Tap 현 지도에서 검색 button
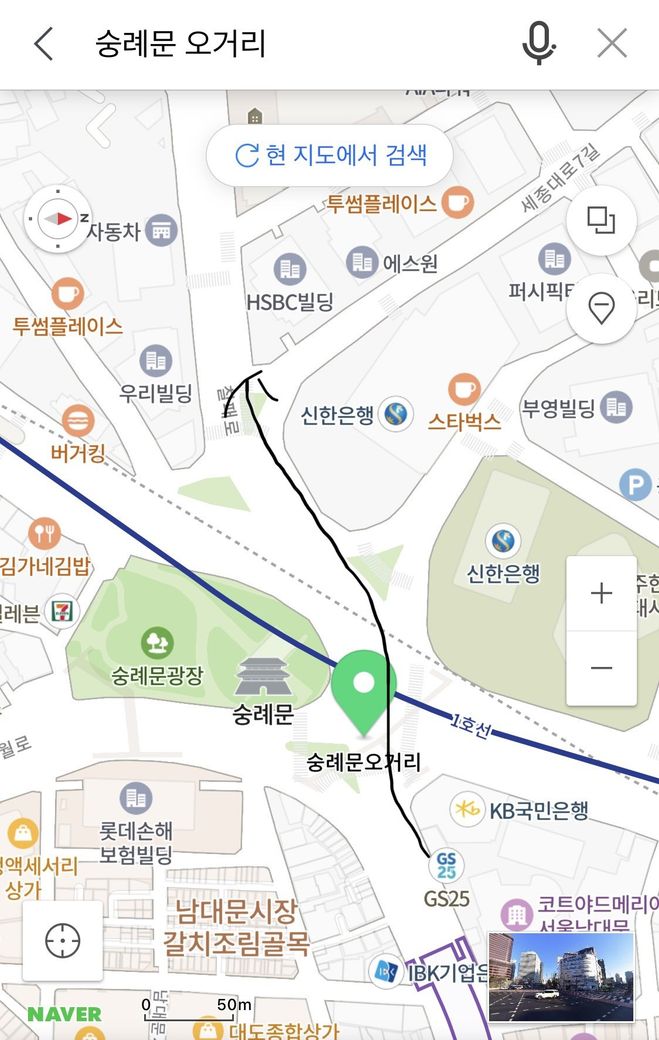Screen dimensions: 659x1040 pos(329,155)
